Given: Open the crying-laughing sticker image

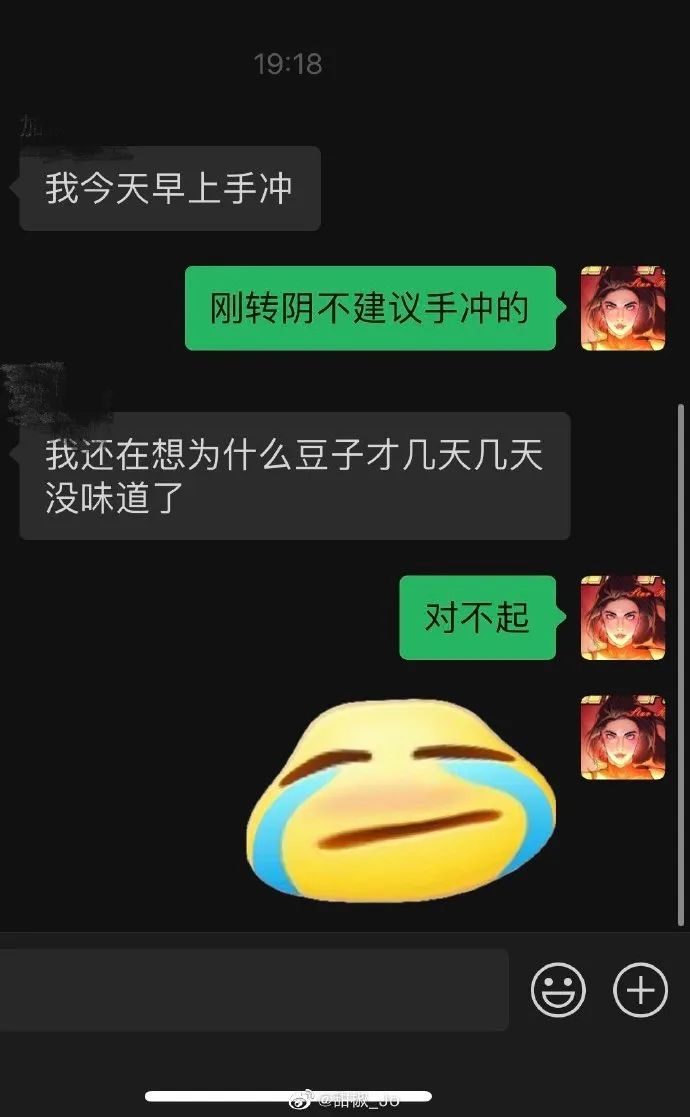Looking at the screenshot, I should 400,797.
